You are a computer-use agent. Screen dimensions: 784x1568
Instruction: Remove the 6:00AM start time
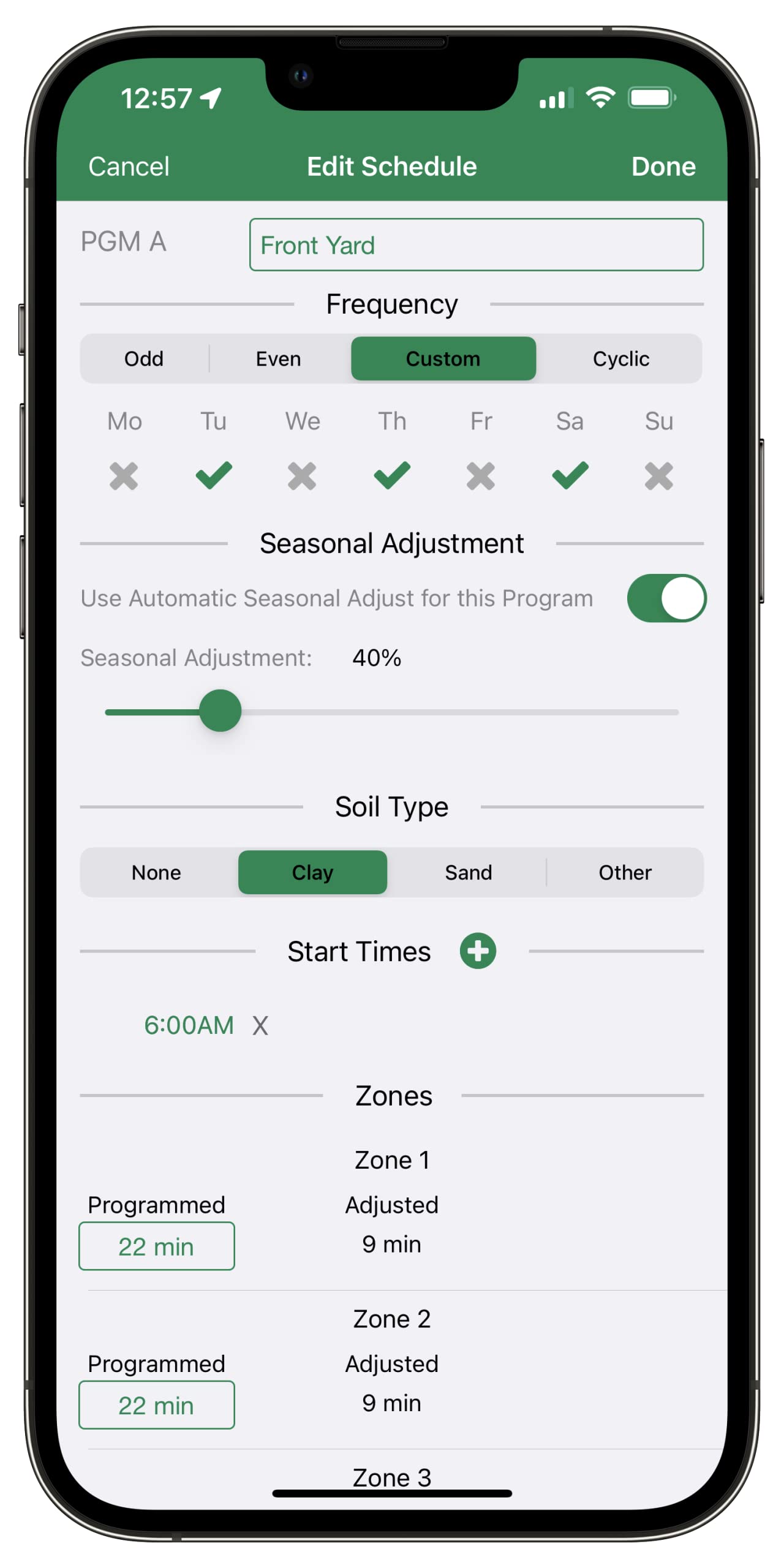260,1025
